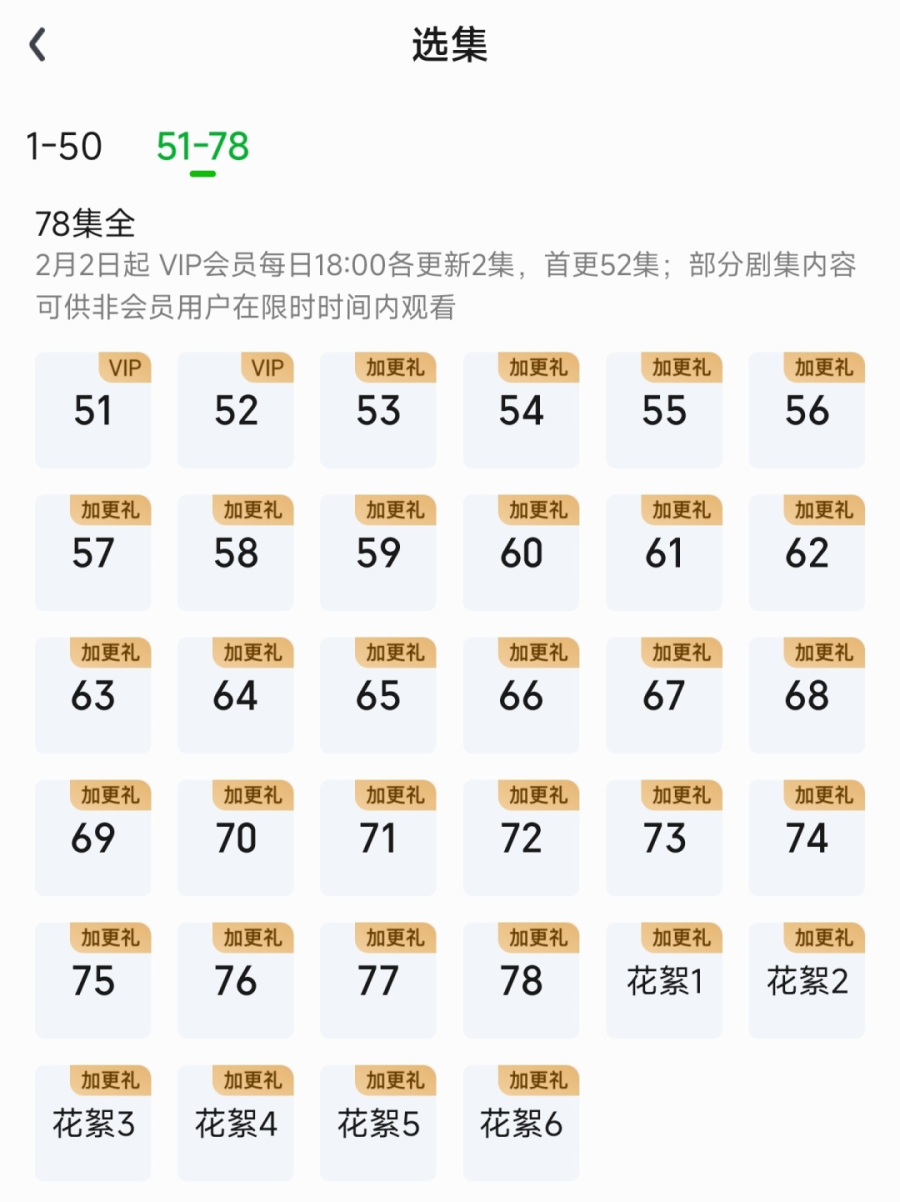Choose episode 69
900x1202 pixels.
point(93,838)
